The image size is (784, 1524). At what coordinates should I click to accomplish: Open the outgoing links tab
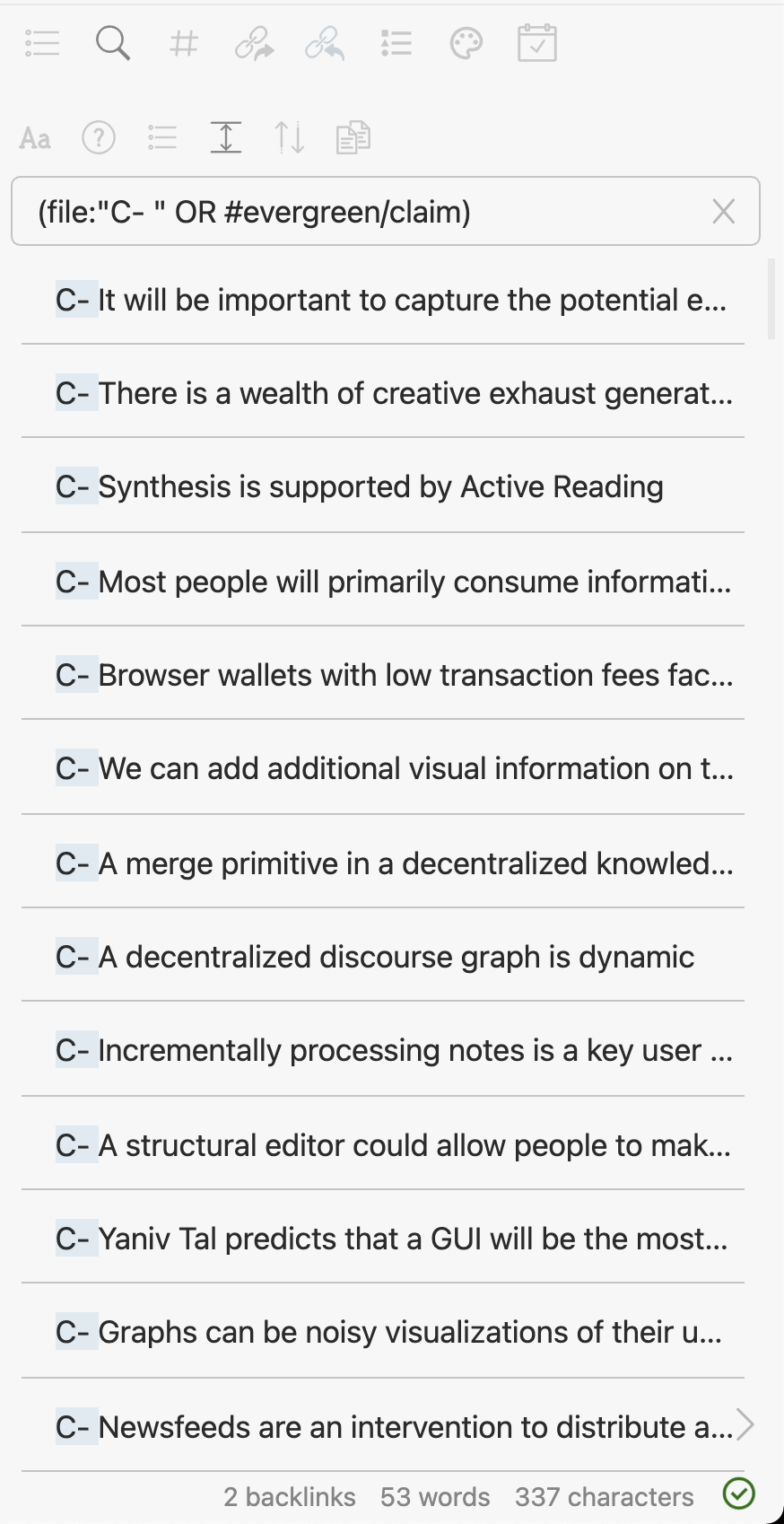(255, 43)
